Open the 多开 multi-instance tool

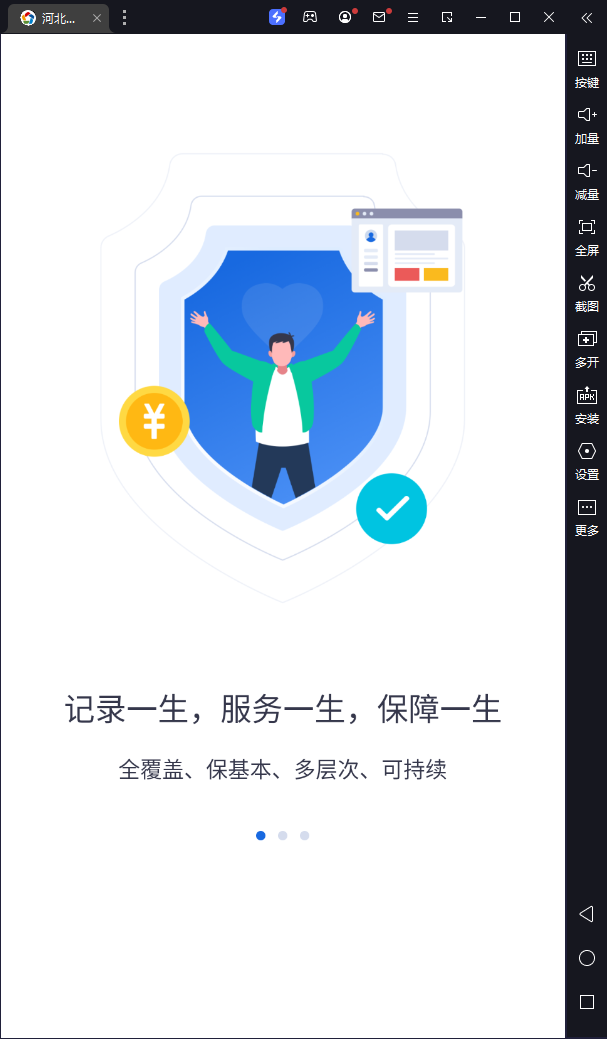pos(587,348)
